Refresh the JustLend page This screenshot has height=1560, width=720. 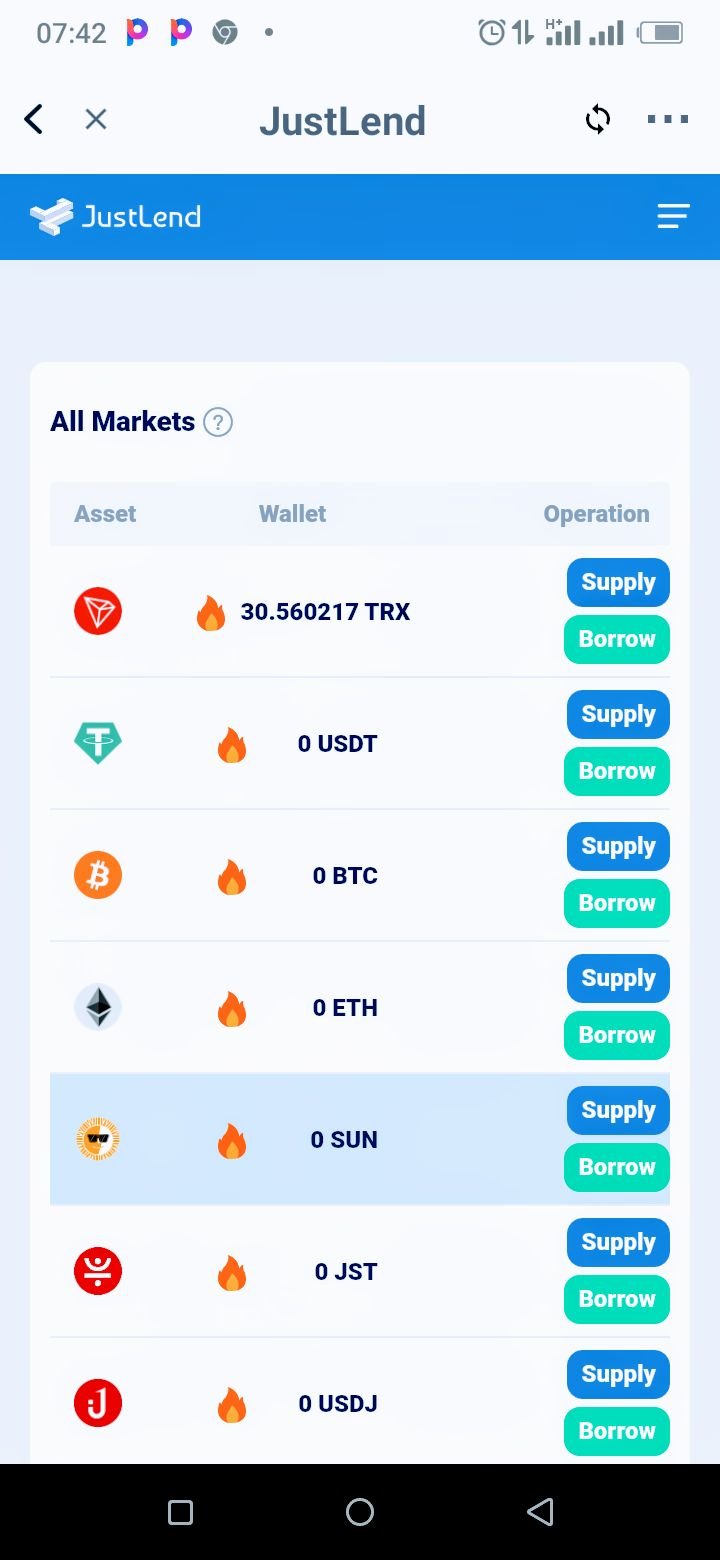(598, 120)
